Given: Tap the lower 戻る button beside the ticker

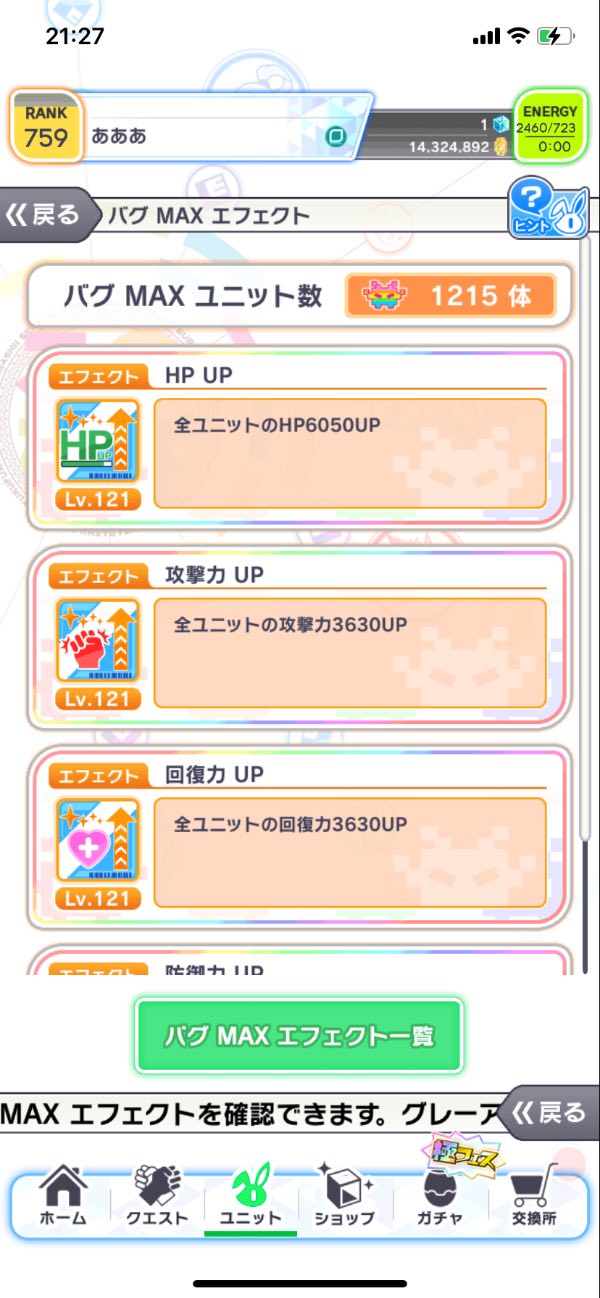Looking at the screenshot, I should [x=550, y=1112].
